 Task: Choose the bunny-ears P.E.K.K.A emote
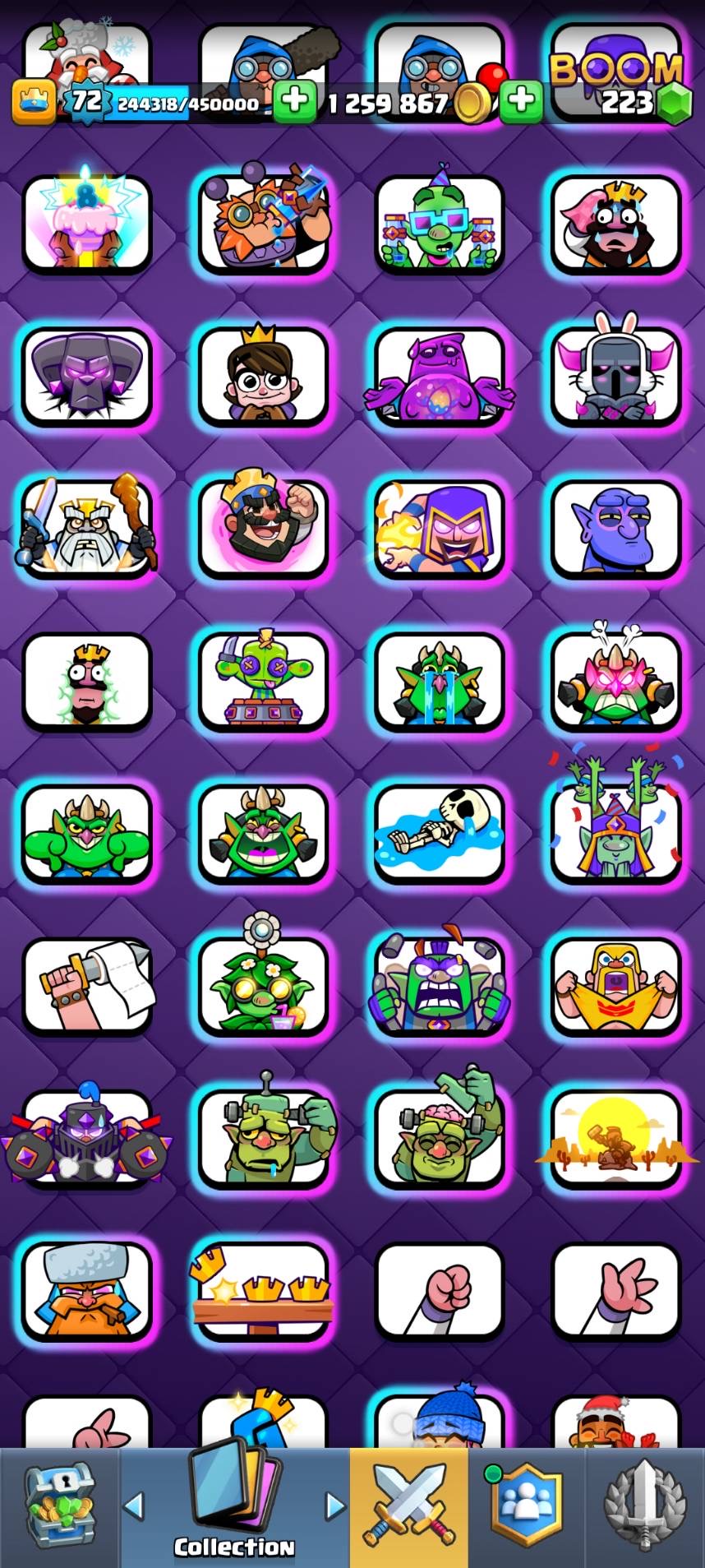coord(616,377)
